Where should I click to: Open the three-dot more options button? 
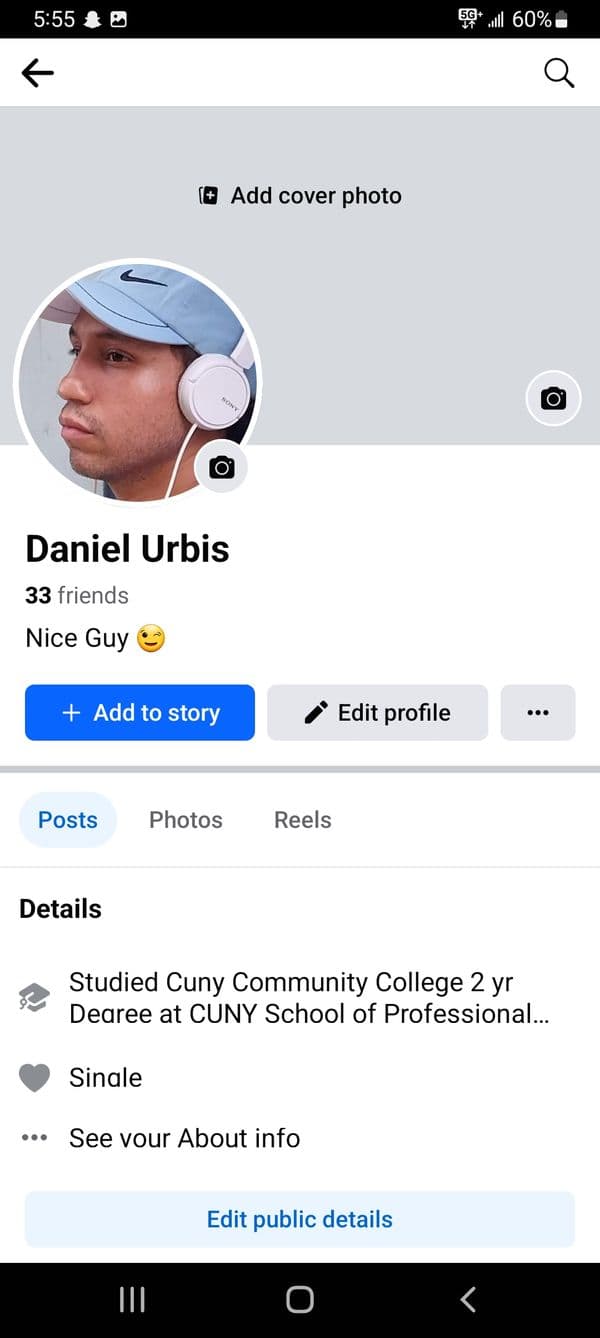[x=538, y=713]
